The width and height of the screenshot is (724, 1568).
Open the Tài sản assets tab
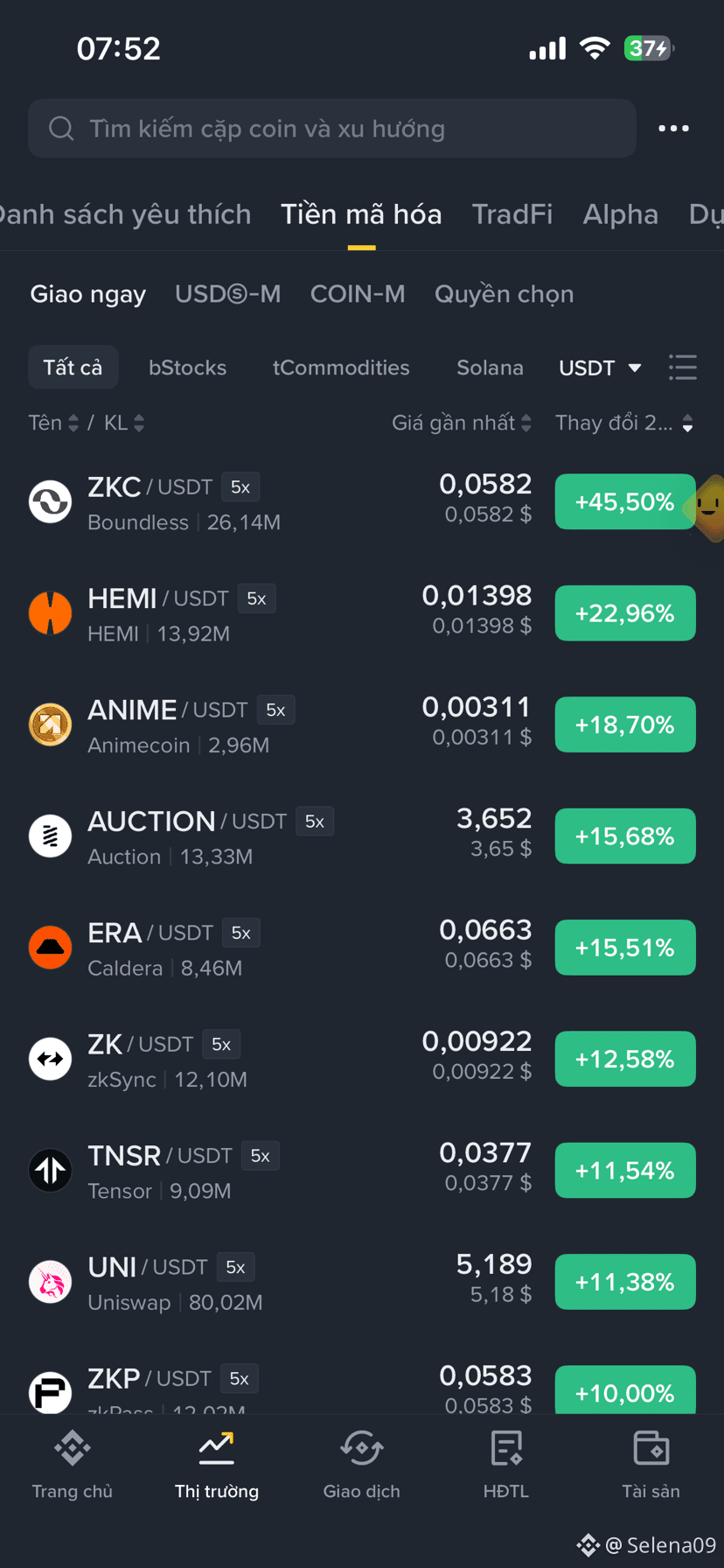pos(651,1466)
